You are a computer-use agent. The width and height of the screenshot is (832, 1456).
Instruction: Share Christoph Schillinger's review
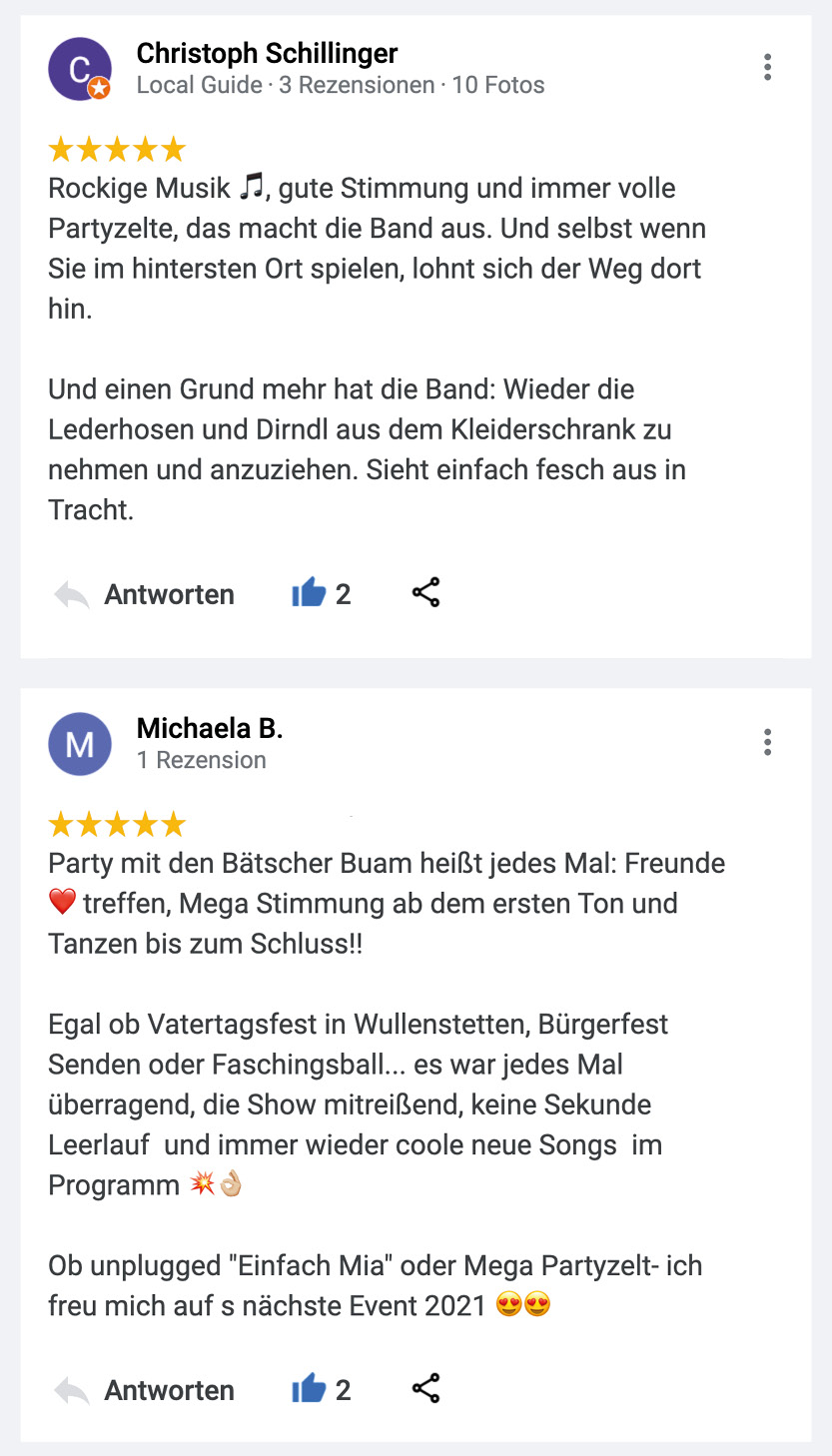pos(426,592)
